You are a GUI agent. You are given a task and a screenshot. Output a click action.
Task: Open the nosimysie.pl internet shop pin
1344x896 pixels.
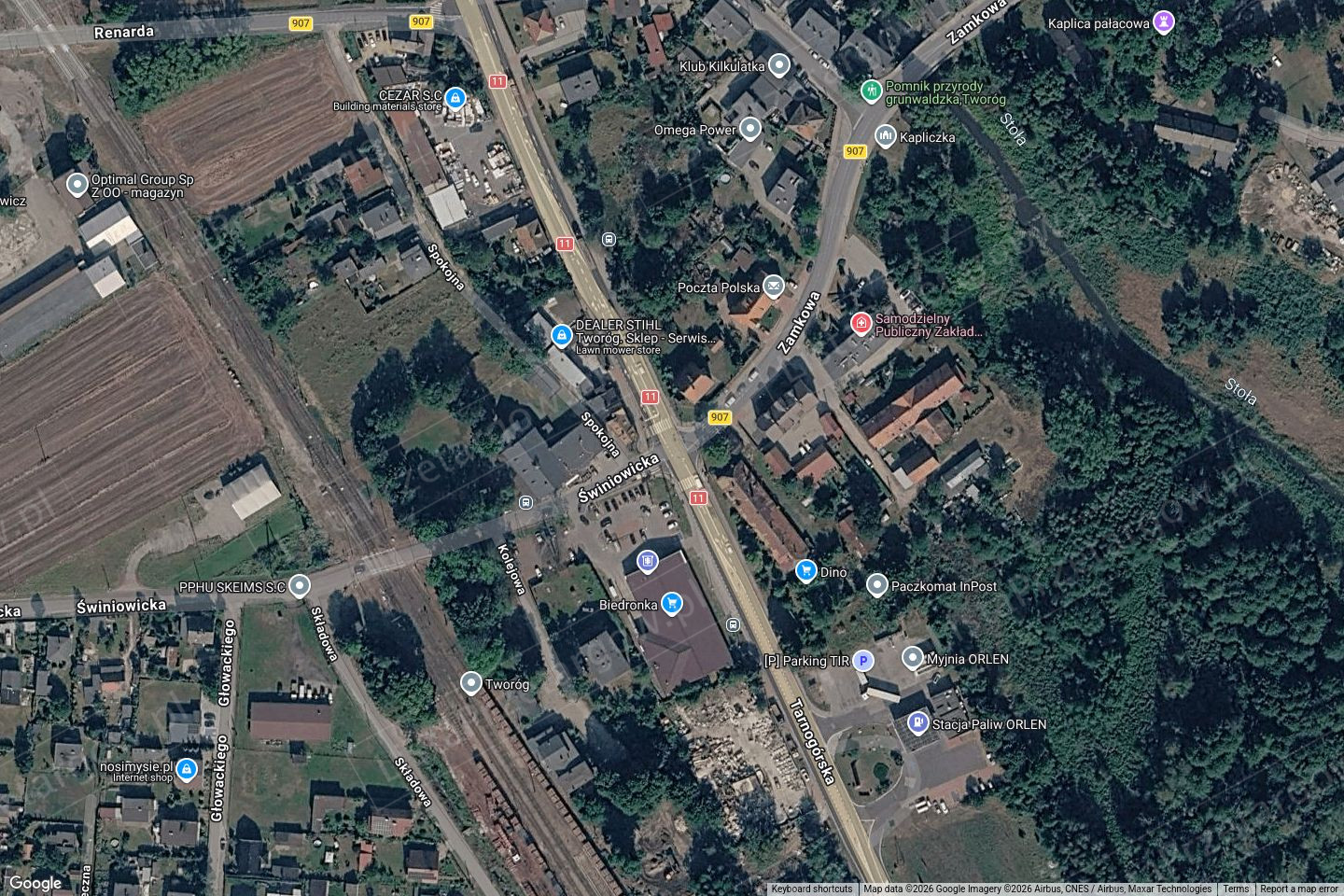[x=187, y=770]
